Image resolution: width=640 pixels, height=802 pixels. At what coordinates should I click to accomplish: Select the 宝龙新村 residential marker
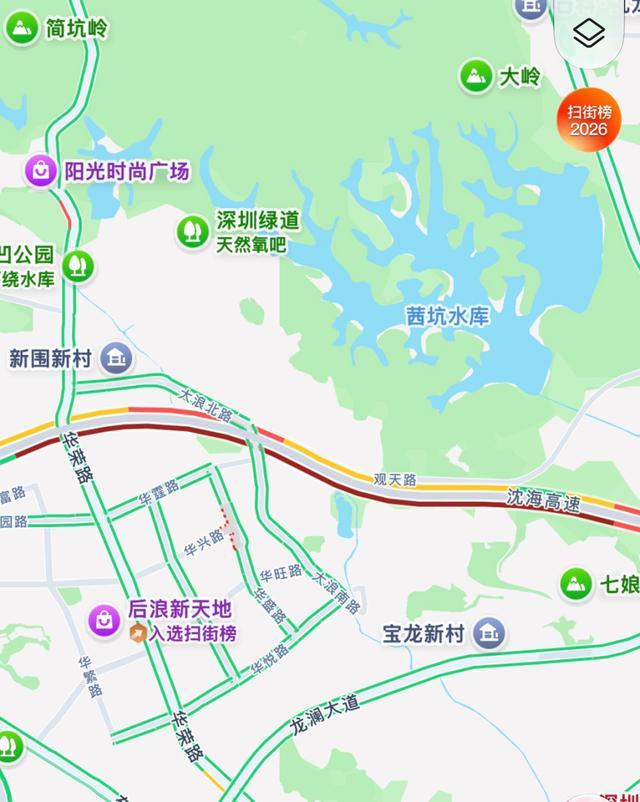[489, 634]
